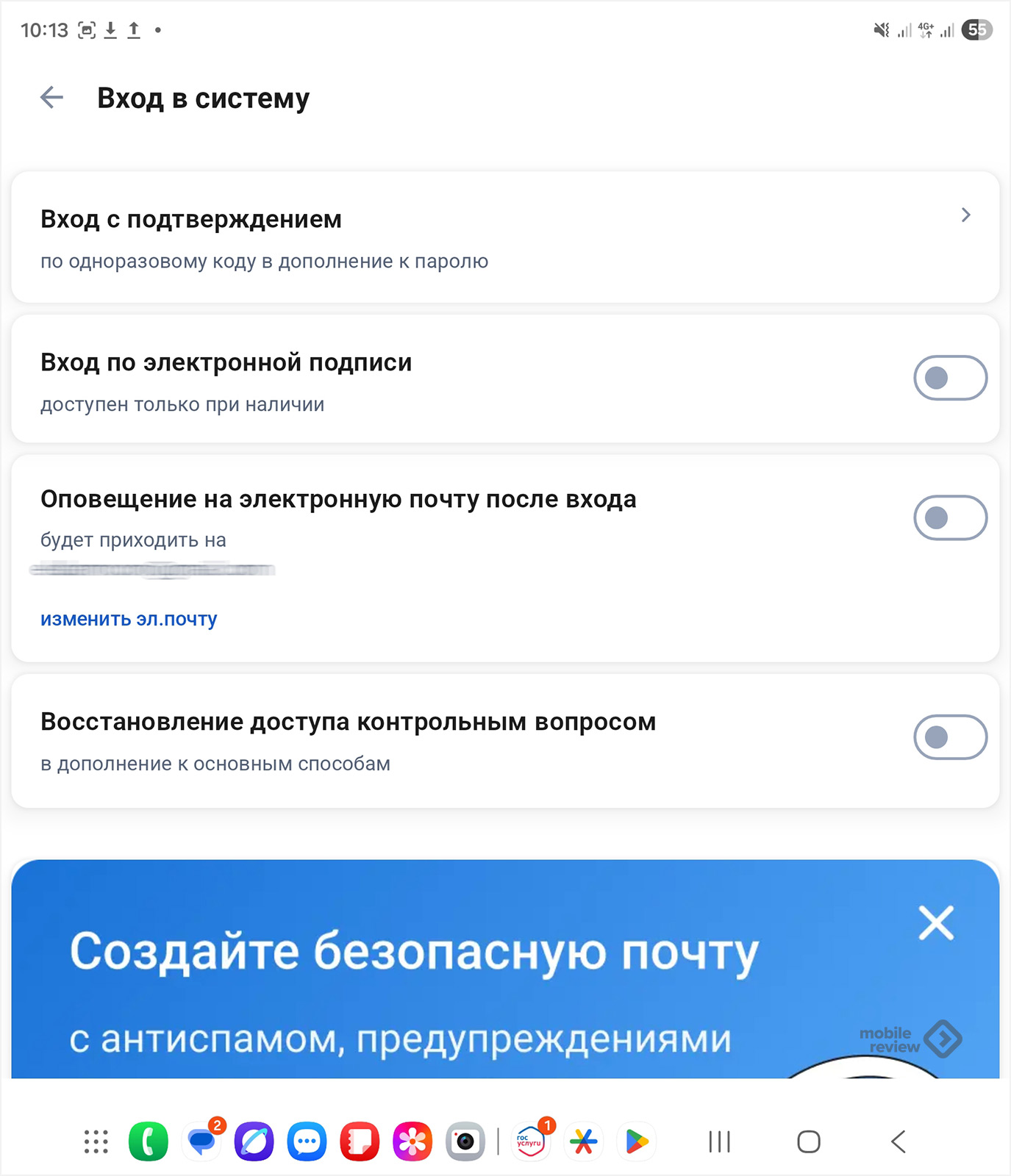Screen dimensions: 1011x1176
Task: Open Google Play Store from the taskbar
Action: click(x=636, y=1141)
